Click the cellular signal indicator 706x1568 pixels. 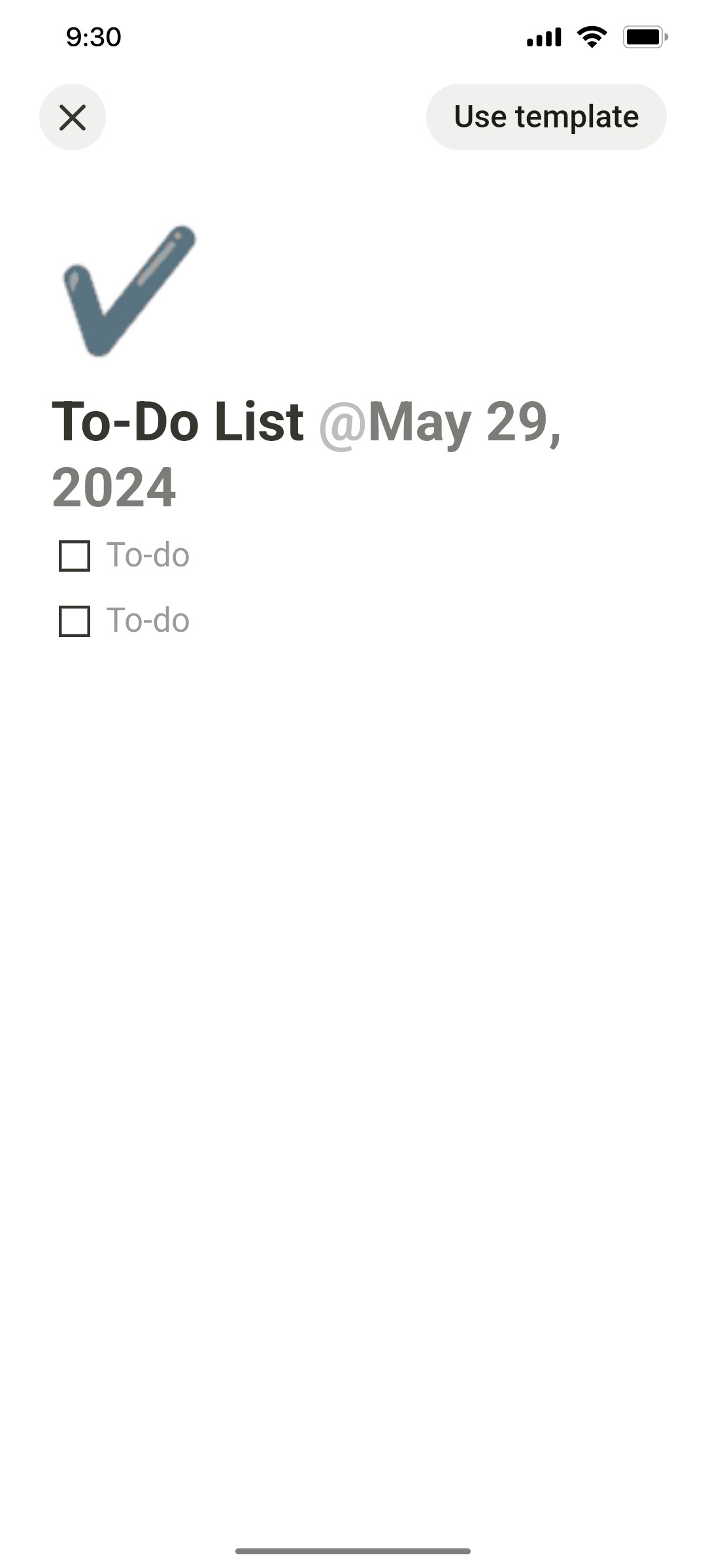click(x=544, y=37)
